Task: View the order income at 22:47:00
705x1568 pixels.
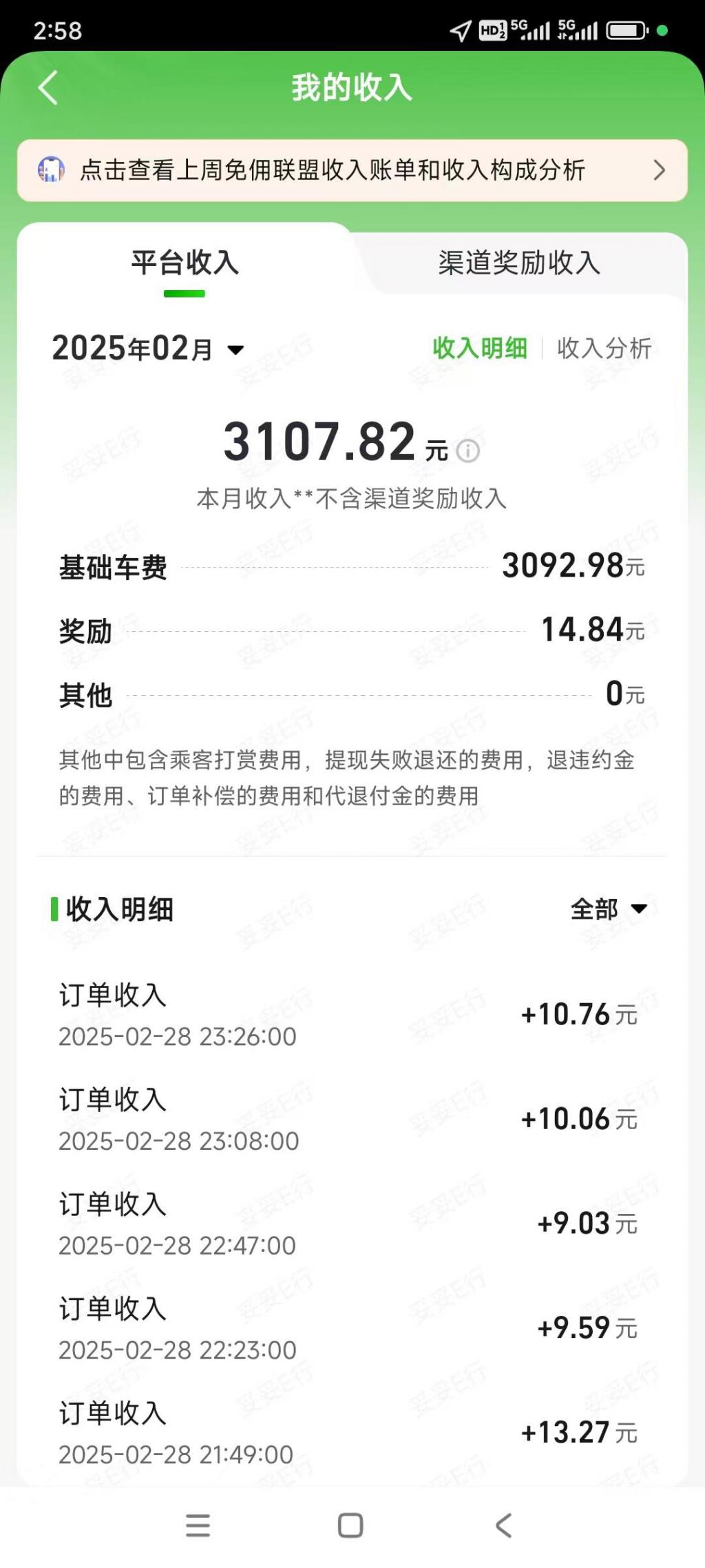Action: [351, 1224]
